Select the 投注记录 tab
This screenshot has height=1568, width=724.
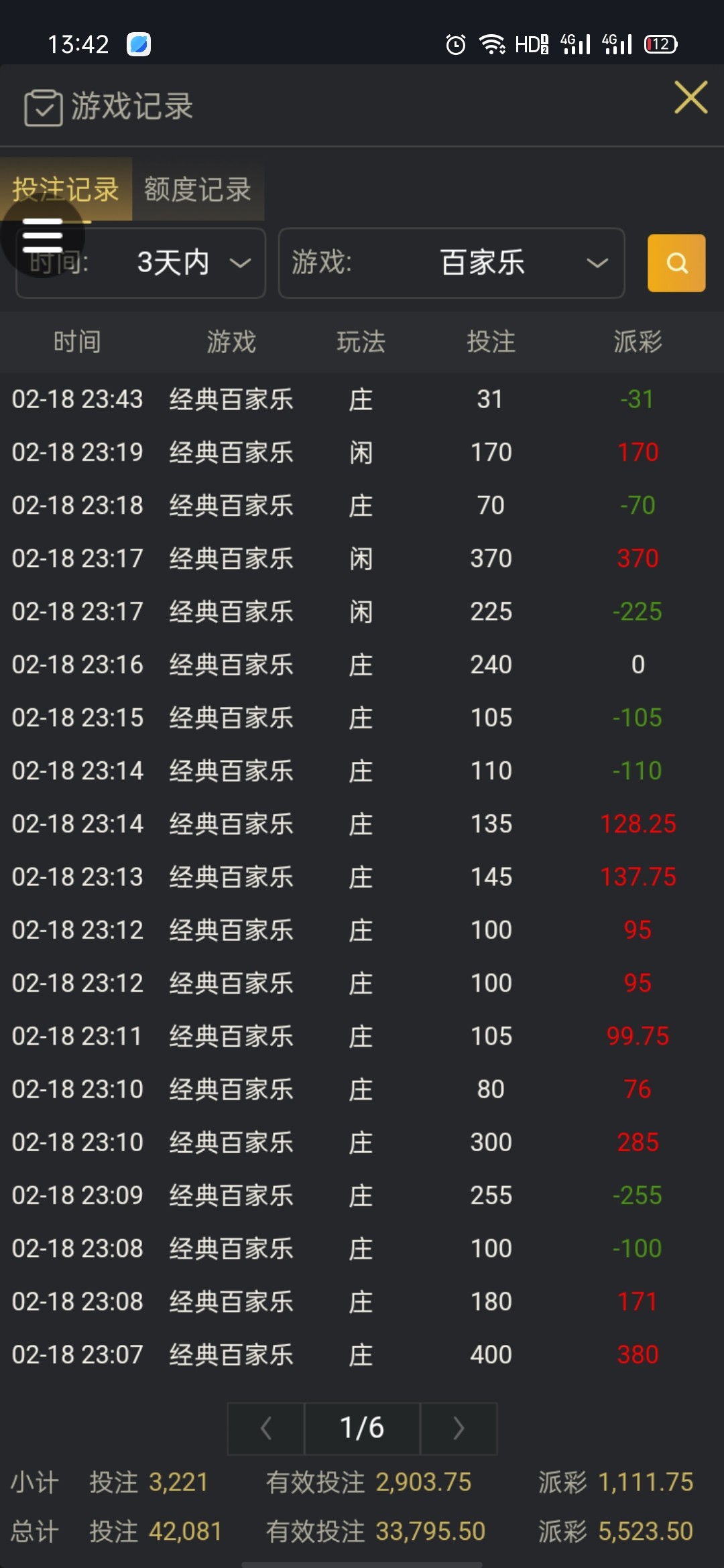point(66,190)
